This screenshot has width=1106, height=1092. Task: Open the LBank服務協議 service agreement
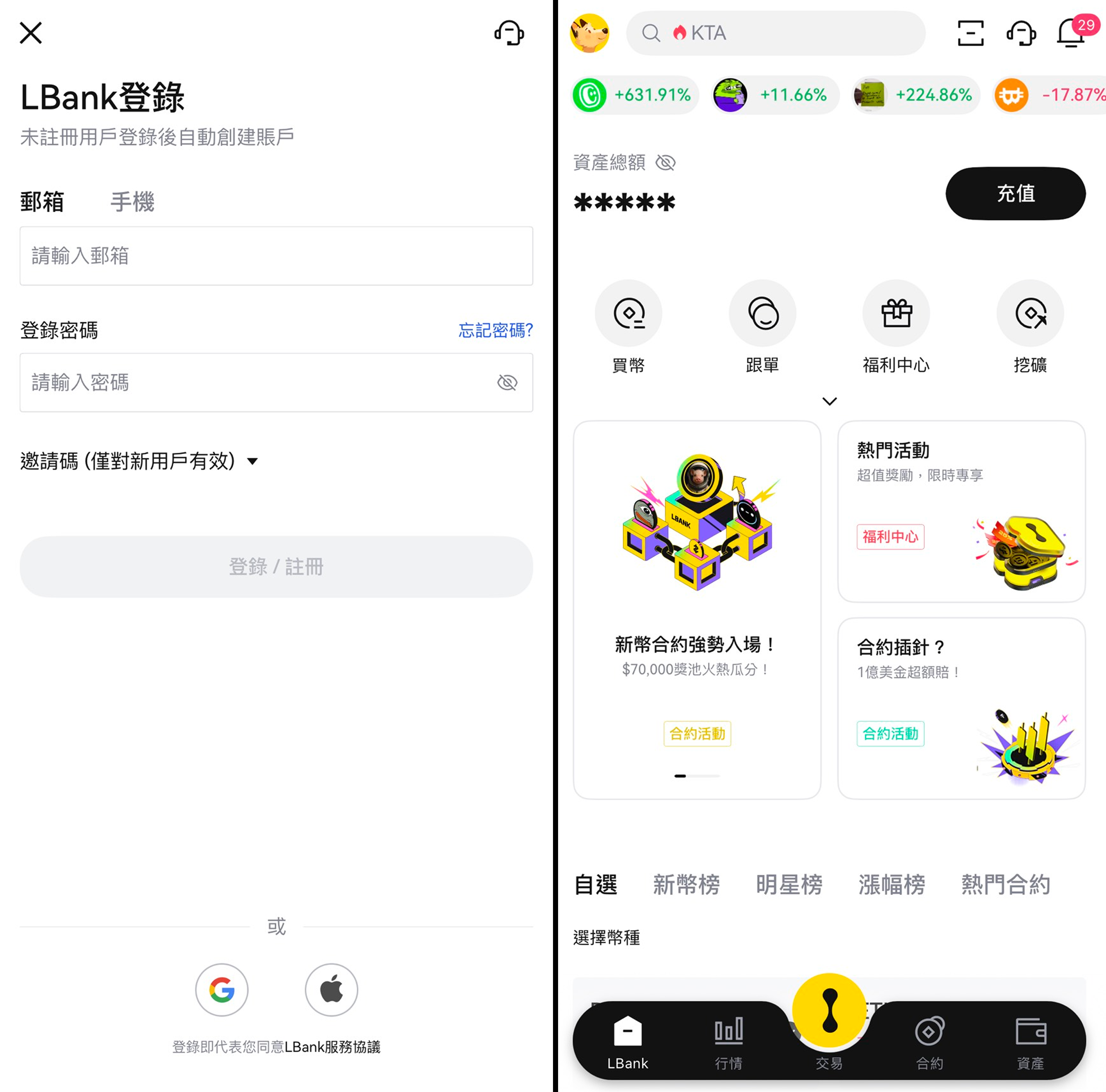point(332,1047)
